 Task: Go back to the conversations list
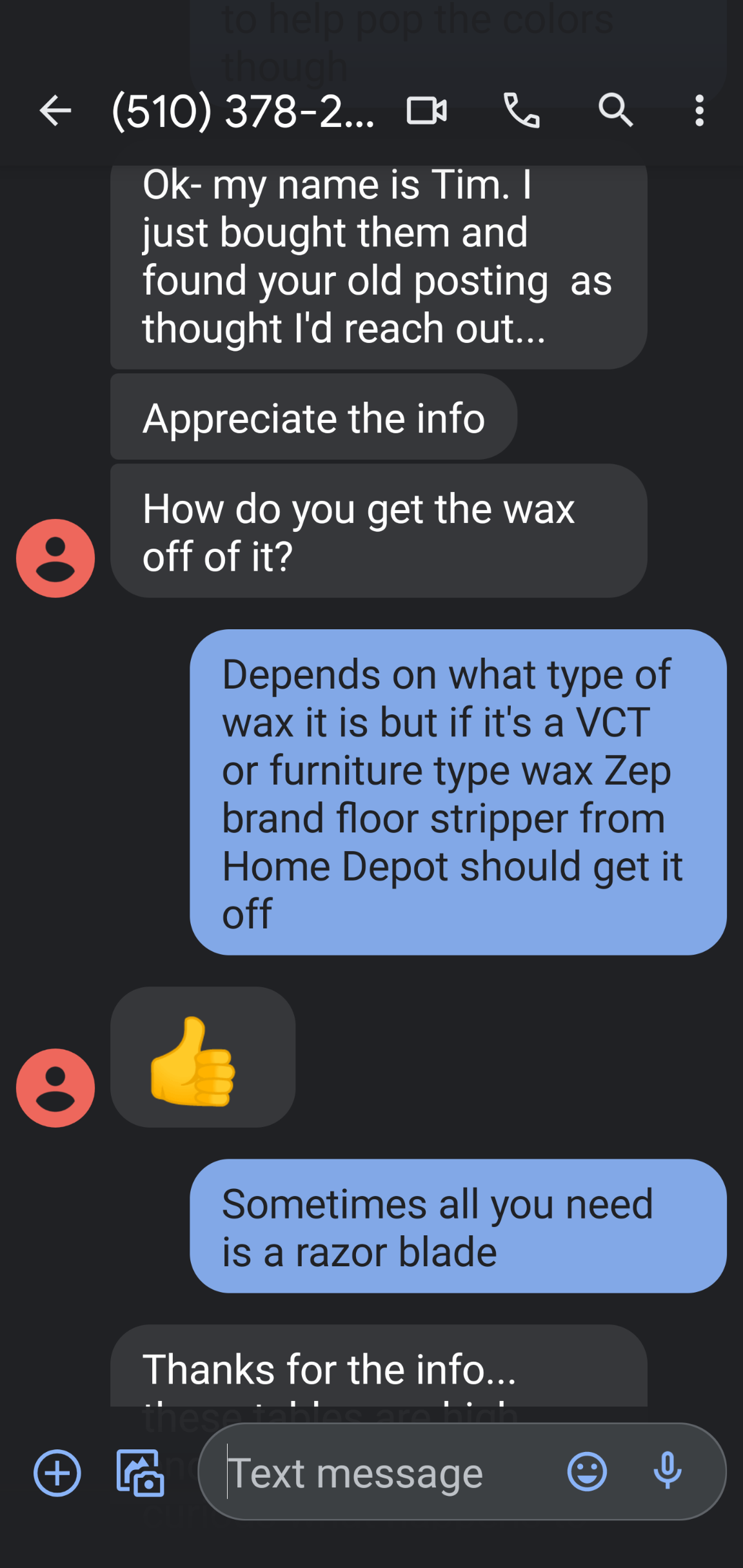click(x=55, y=111)
